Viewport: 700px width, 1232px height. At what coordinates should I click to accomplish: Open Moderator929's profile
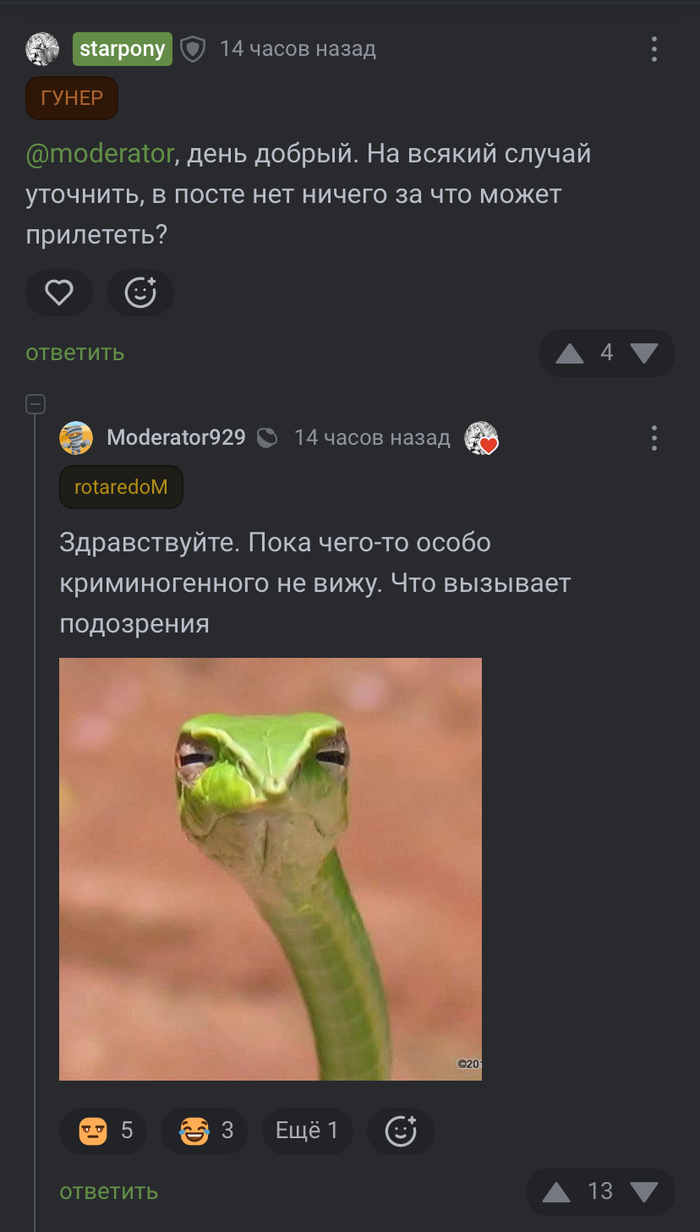coord(176,438)
